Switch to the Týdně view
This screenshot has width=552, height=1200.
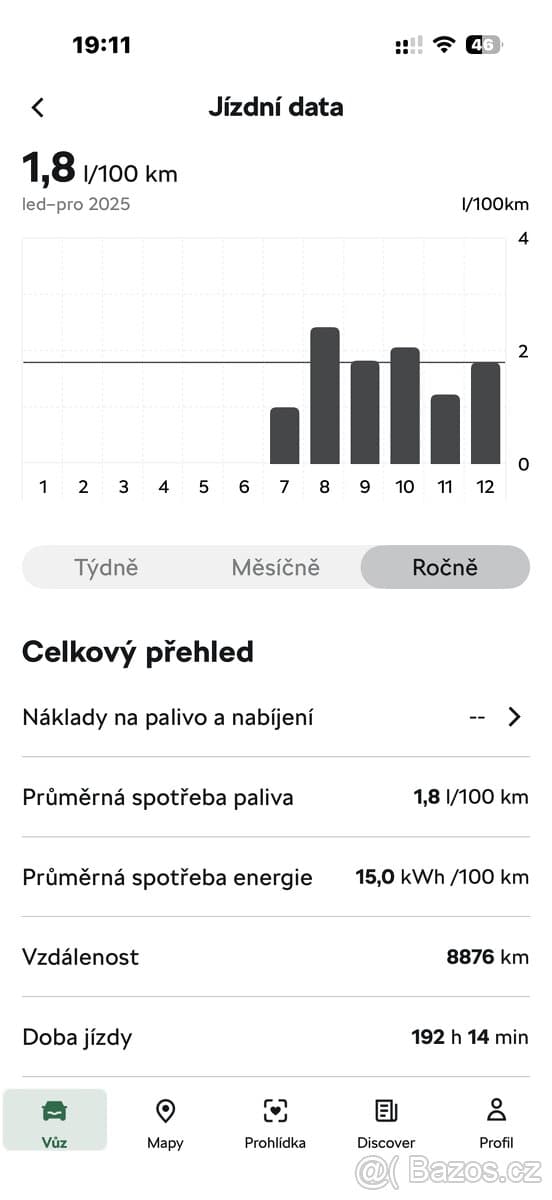click(x=106, y=568)
